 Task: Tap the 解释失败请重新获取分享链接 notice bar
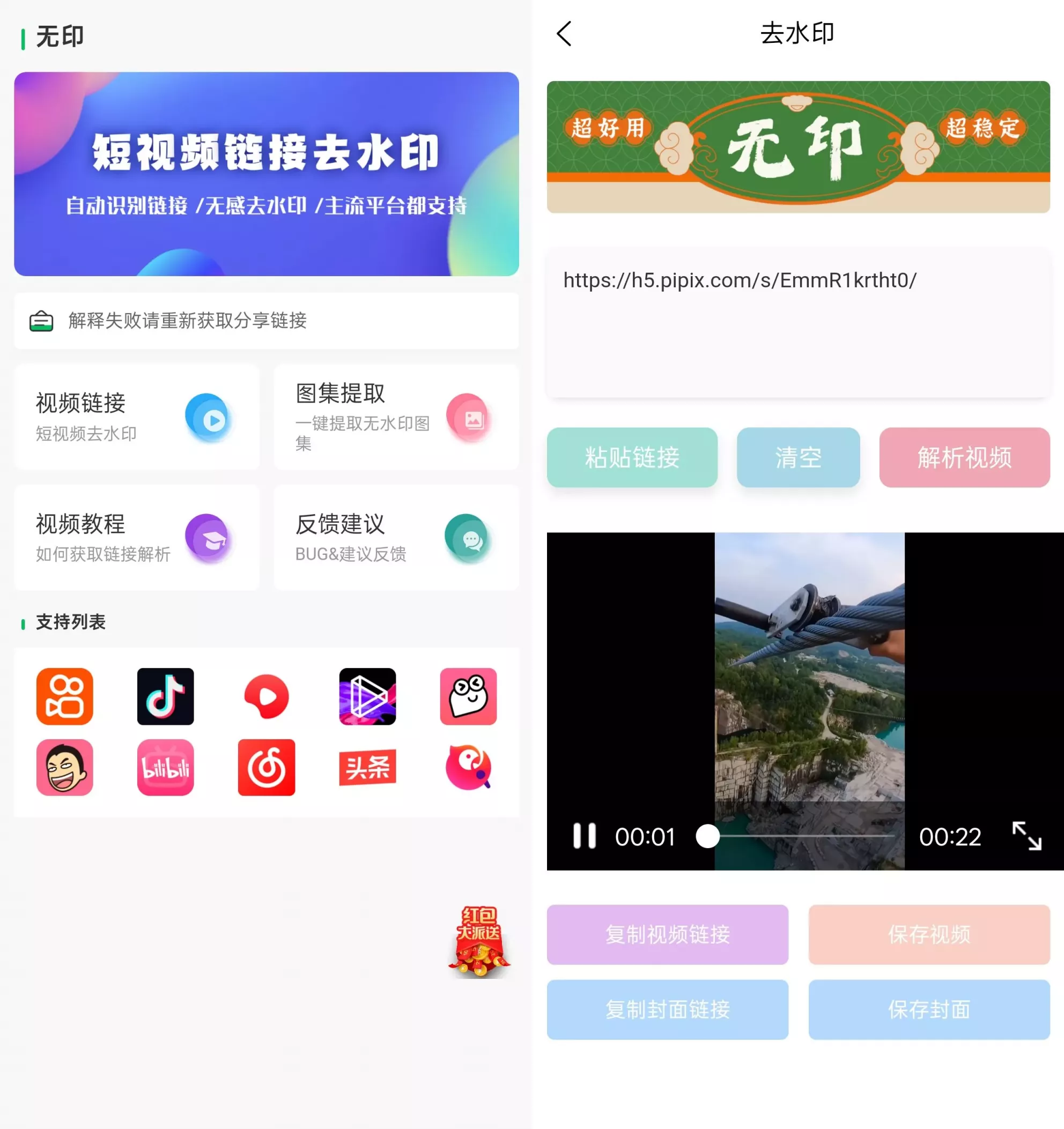point(267,321)
